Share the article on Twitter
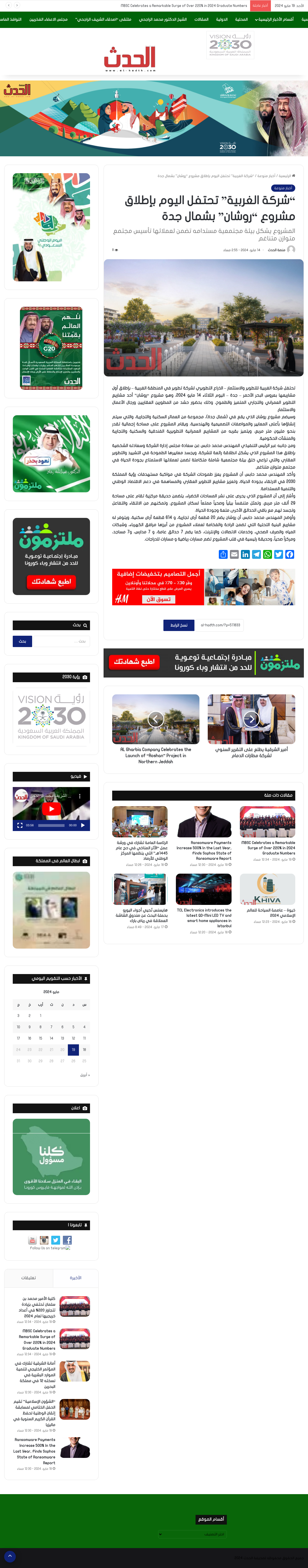 (279, 554)
